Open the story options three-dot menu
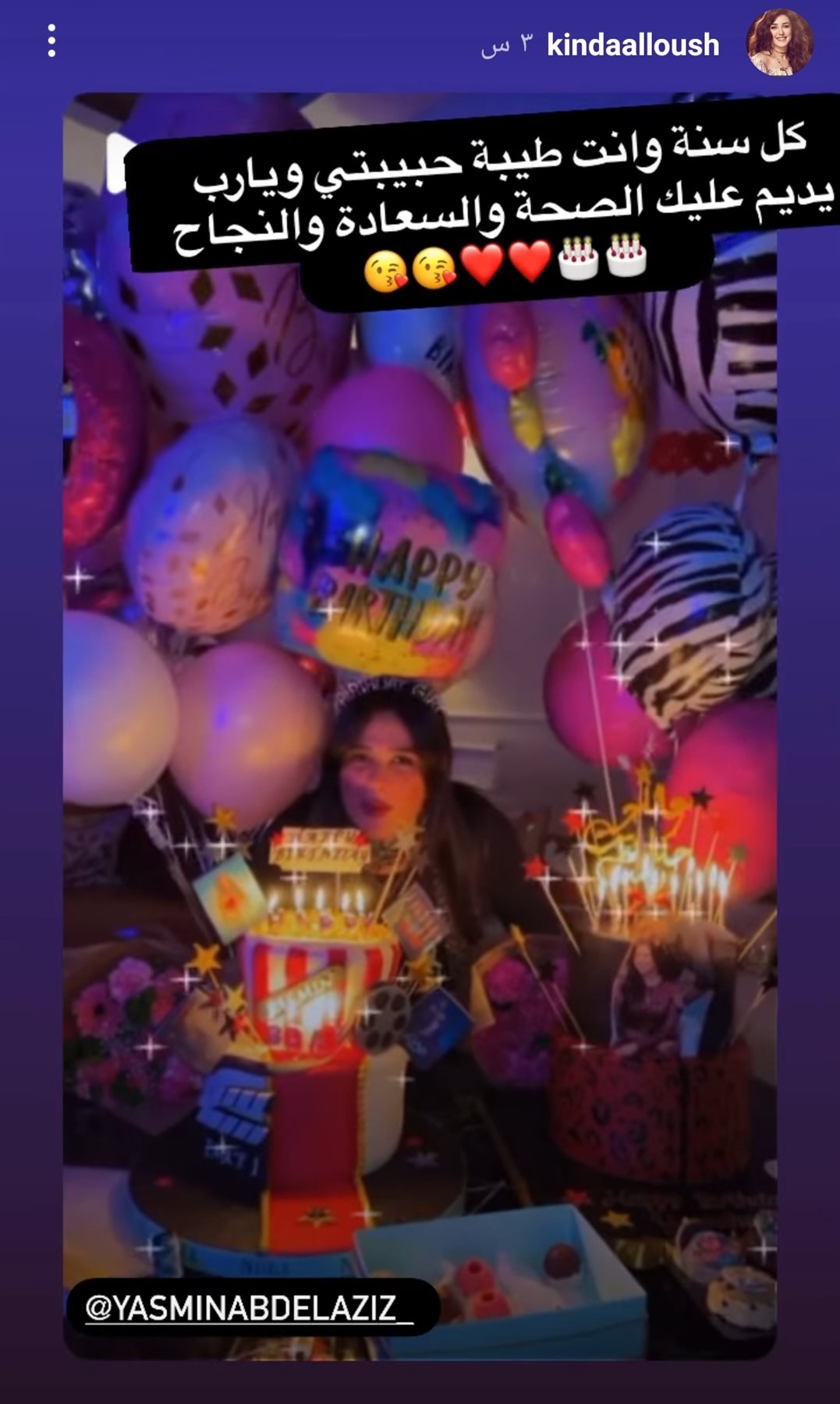The height and width of the screenshot is (1404, 840). [x=51, y=41]
